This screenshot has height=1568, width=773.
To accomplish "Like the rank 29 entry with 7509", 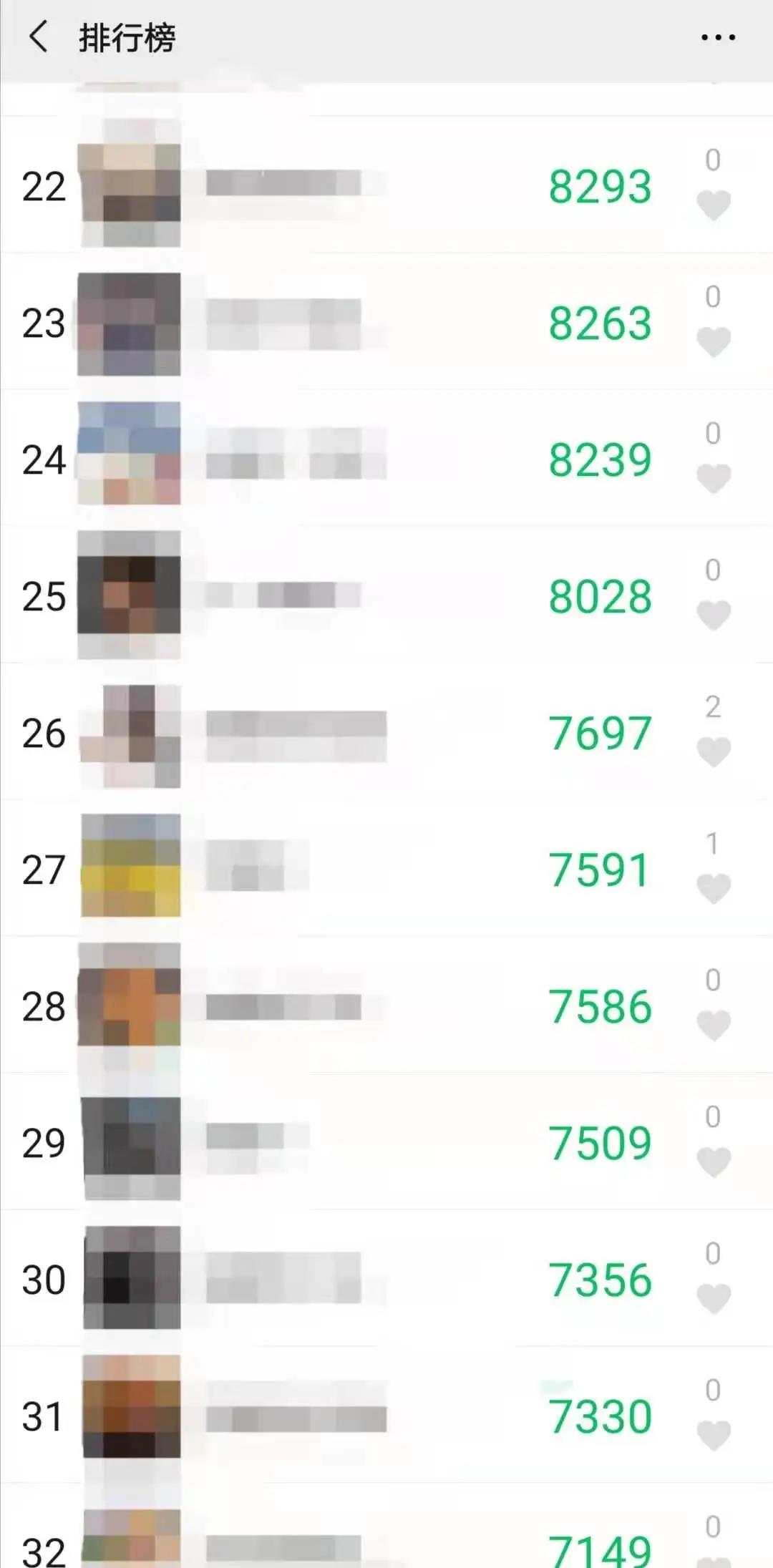I will click(714, 1163).
